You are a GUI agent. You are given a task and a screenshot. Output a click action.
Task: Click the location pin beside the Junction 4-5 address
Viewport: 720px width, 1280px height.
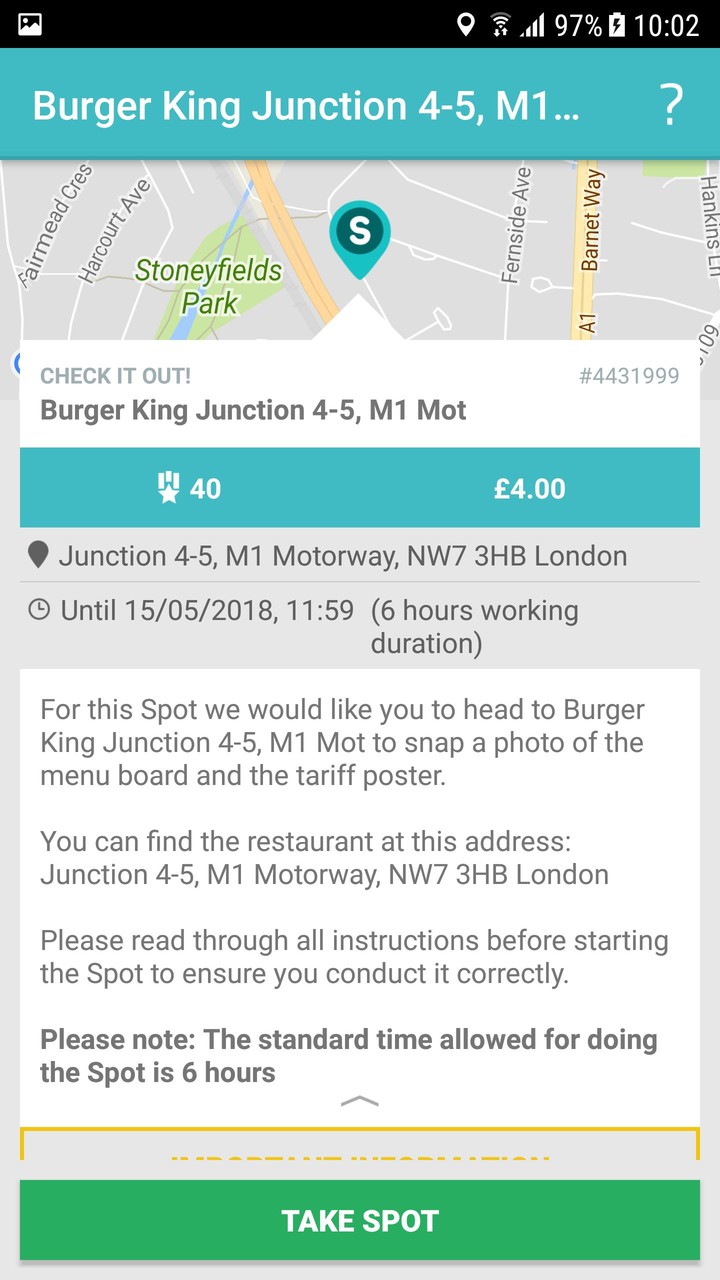[x=39, y=554]
